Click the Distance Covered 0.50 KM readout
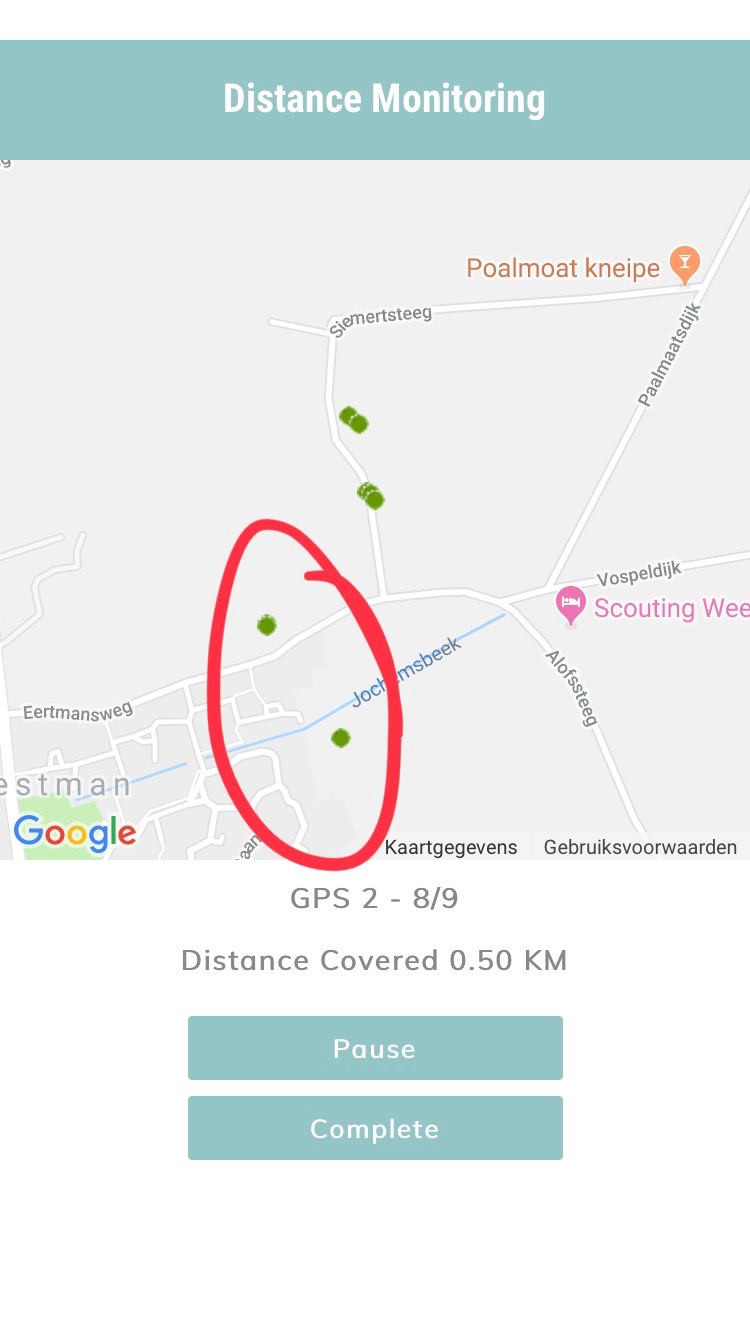Screen dimensions: 750x1334 (x=375, y=960)
